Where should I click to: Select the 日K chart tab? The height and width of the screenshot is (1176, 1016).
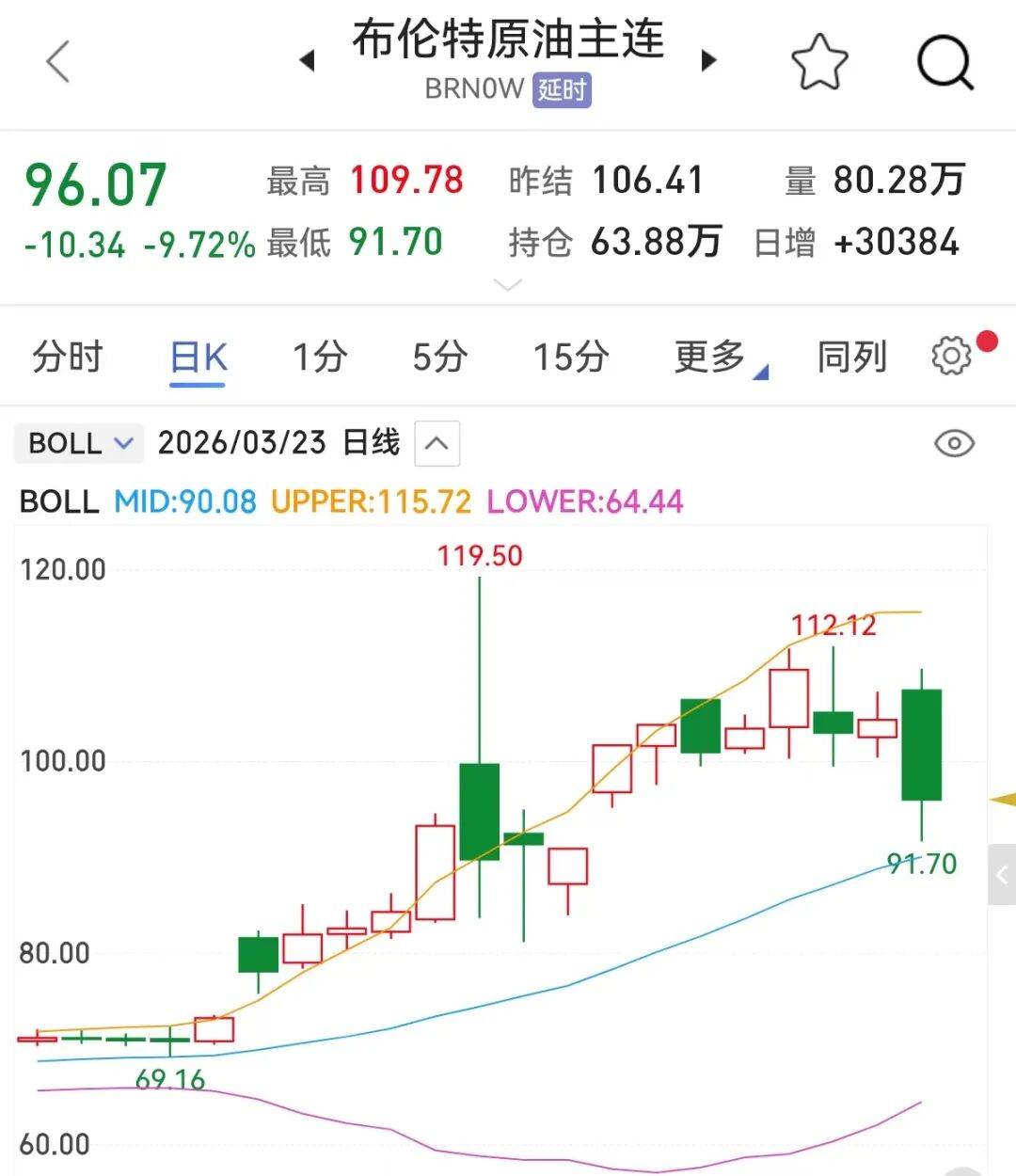click(198, 358)
